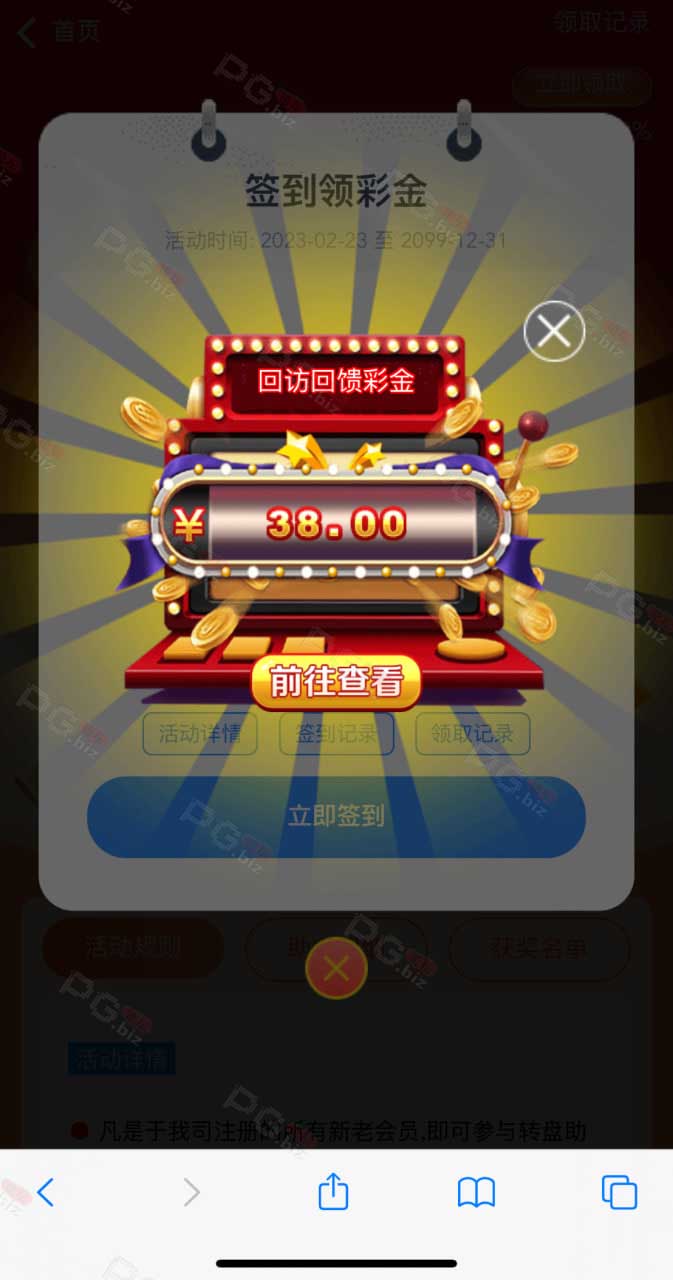Image resolution: width=673 pixels, height=1280 pixels.
Task: Open the browser tabs overview
Action: 619,1192
